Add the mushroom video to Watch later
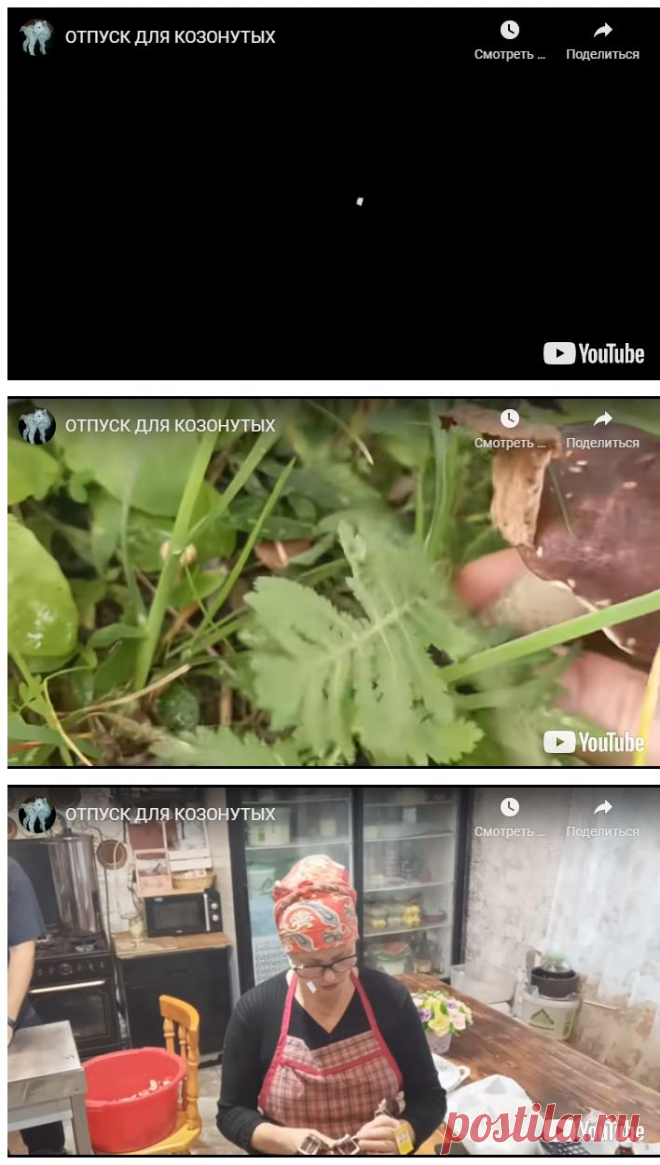This screenshot has width=660, height=1165. click(510, 428)
